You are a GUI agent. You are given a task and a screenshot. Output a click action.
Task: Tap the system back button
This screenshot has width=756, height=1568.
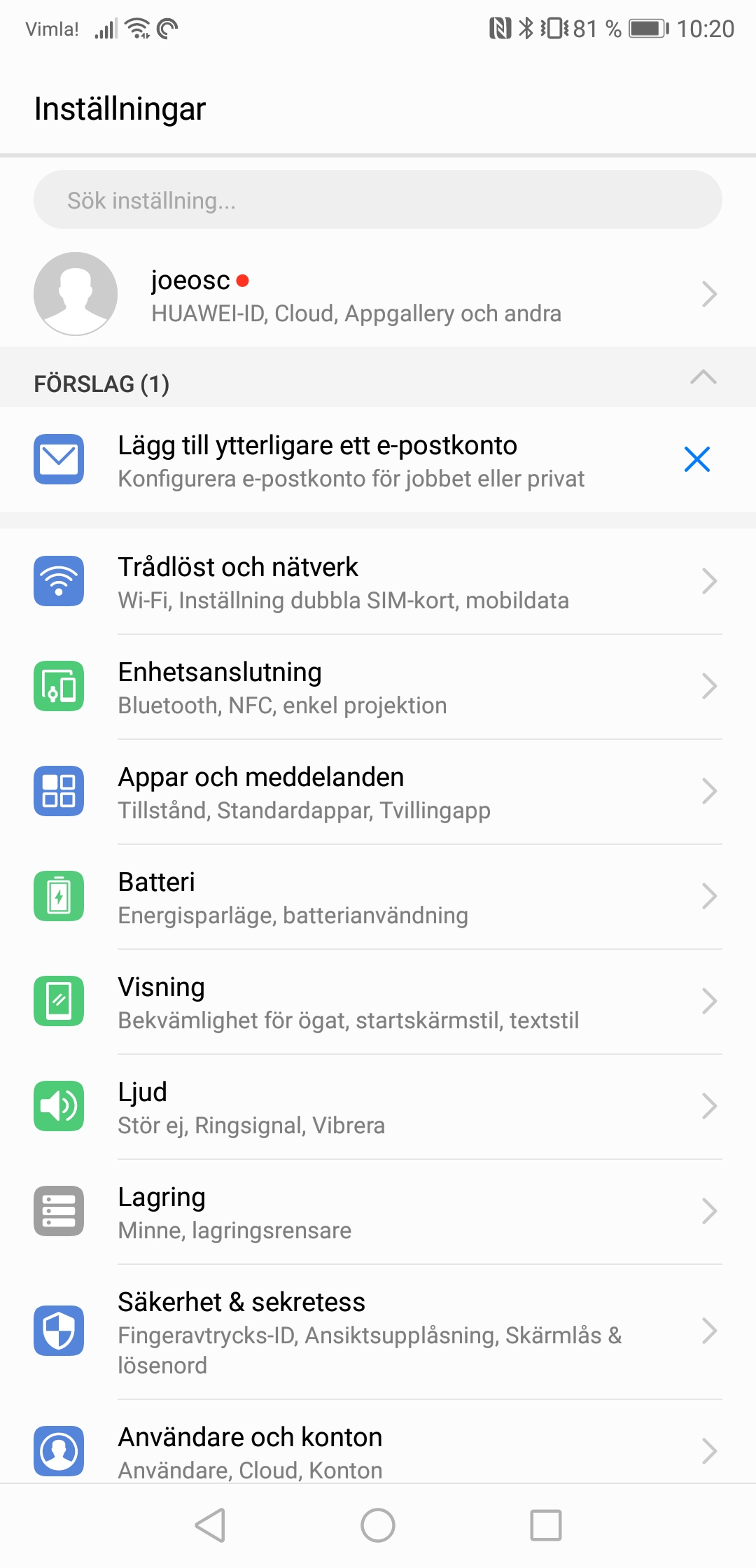(x=210, y=1525)
